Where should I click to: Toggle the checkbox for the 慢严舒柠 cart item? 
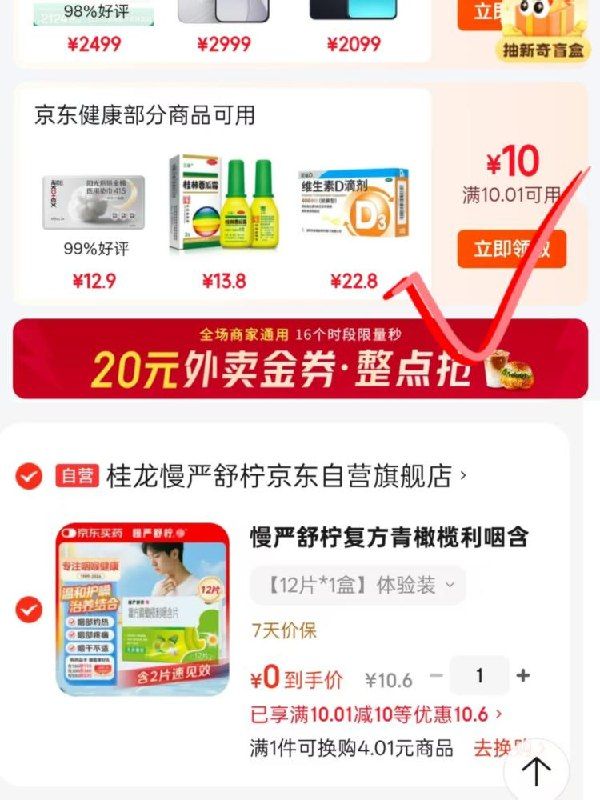point(30,608)
